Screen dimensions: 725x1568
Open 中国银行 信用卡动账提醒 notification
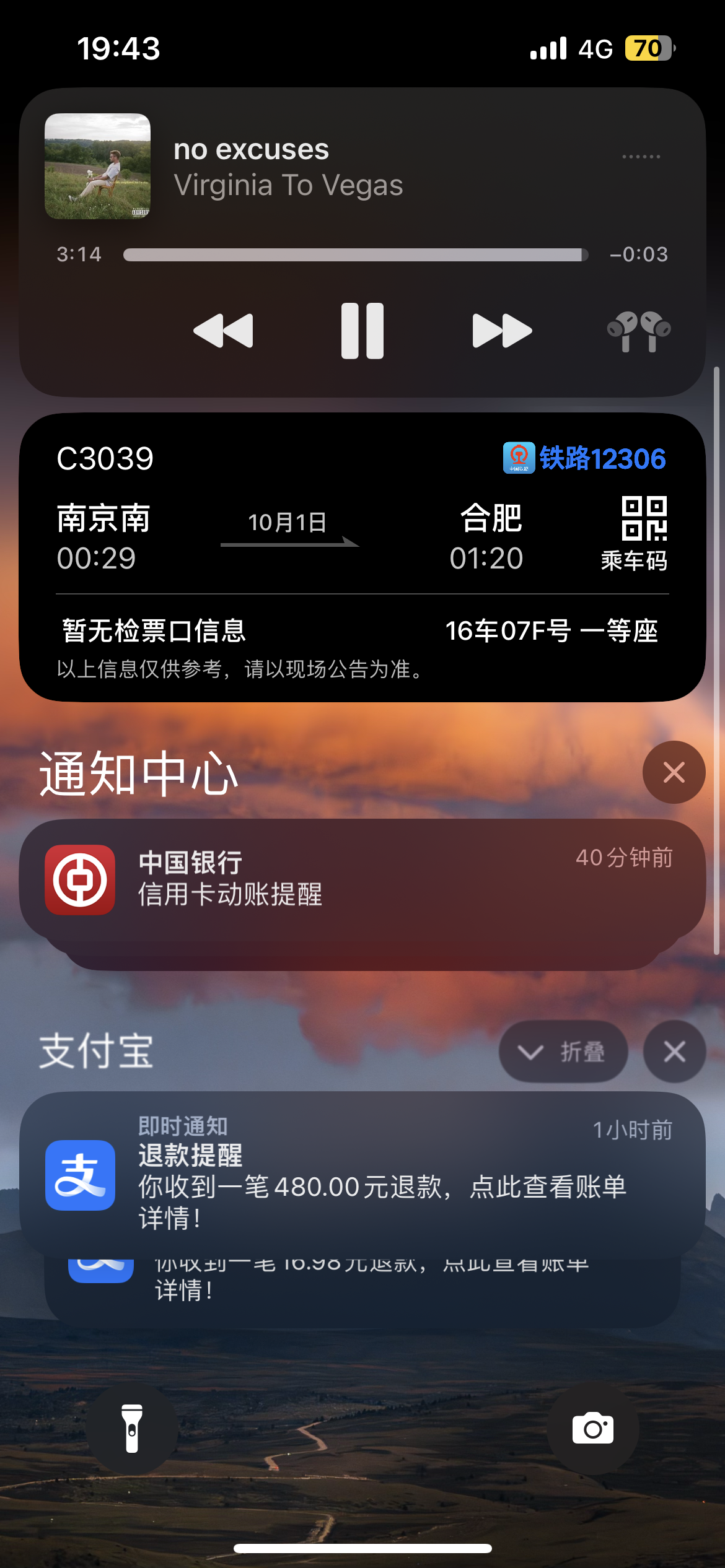362,879
